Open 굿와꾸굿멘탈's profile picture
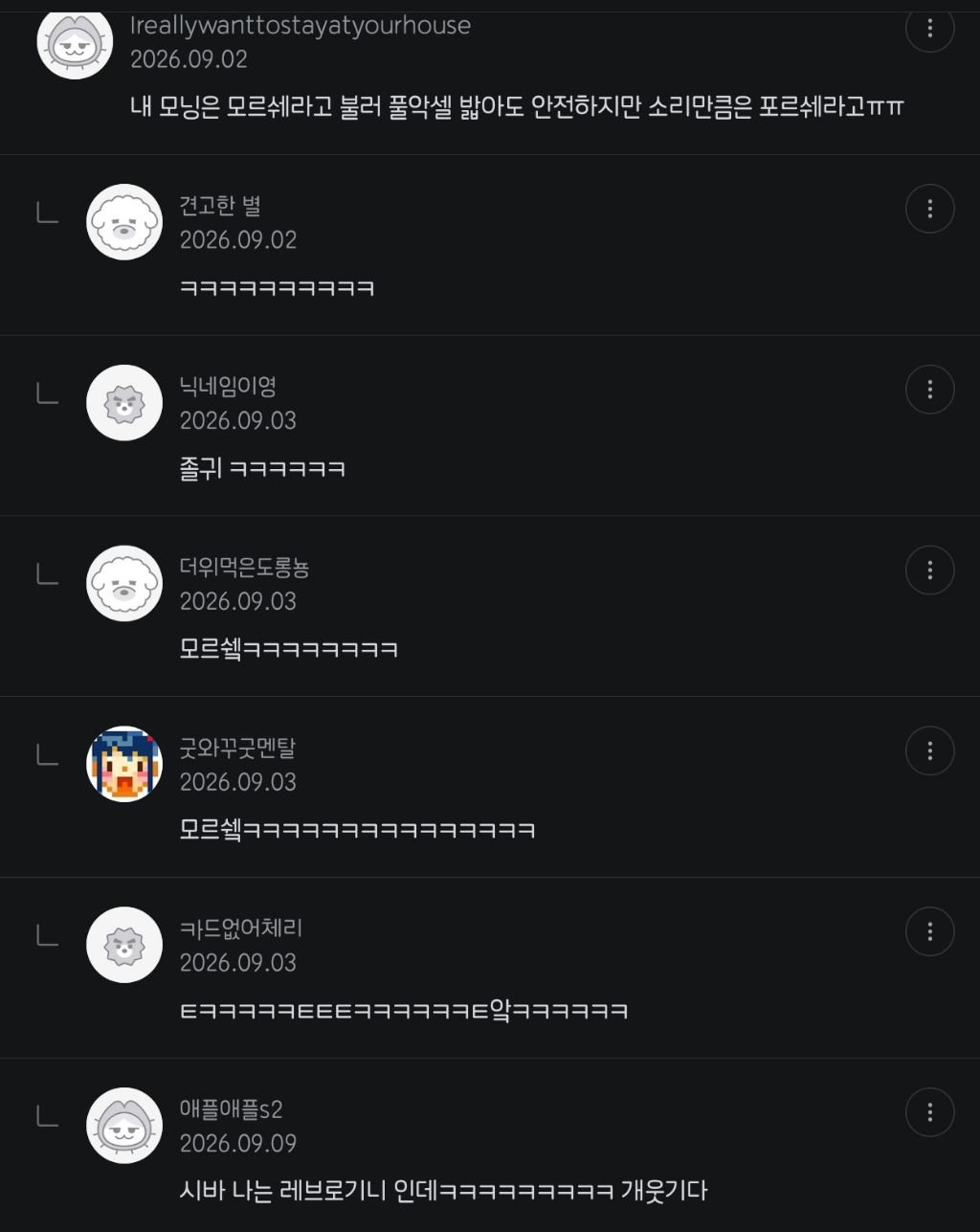The image size is (980, 1232). [x=124, y=764]
